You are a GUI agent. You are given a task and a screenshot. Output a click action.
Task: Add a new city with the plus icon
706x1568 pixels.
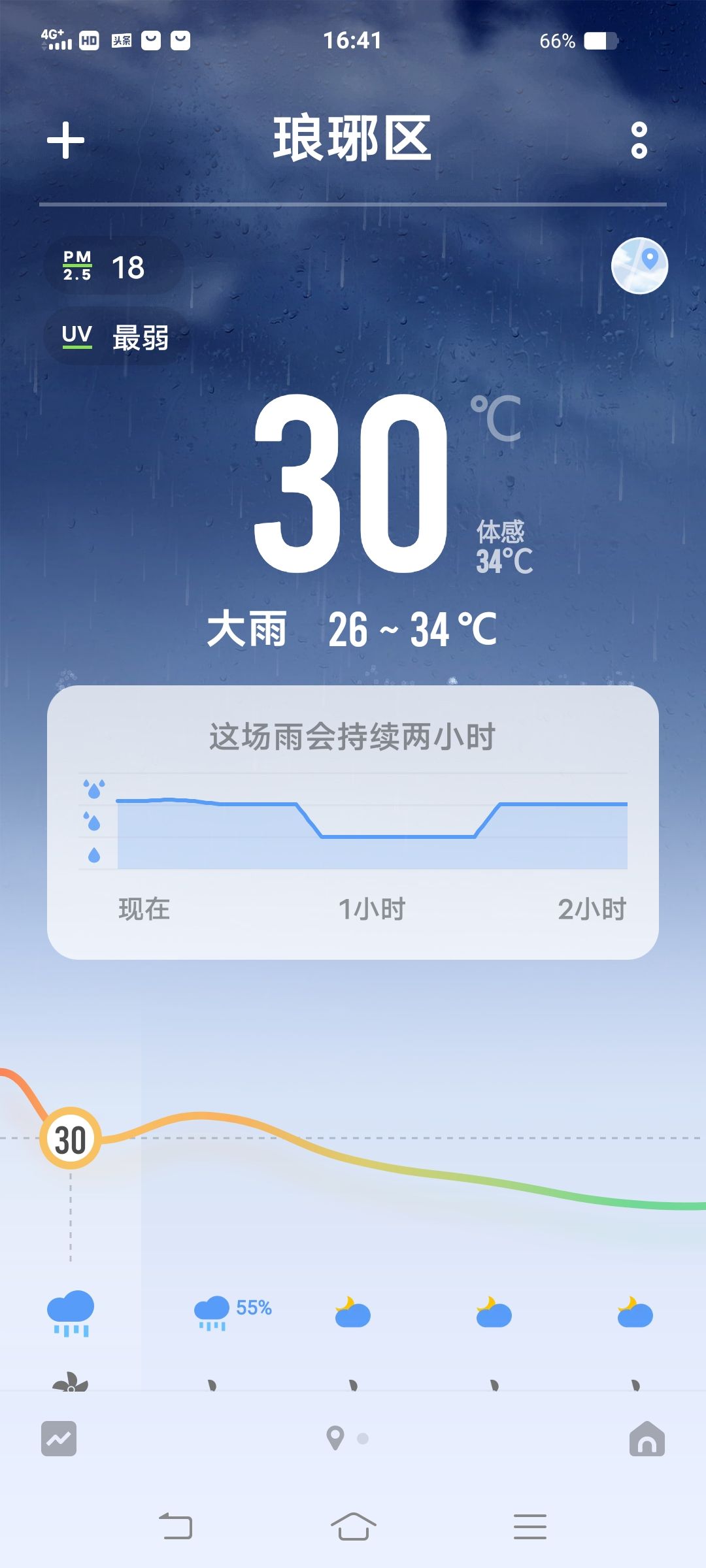[65, 140]
